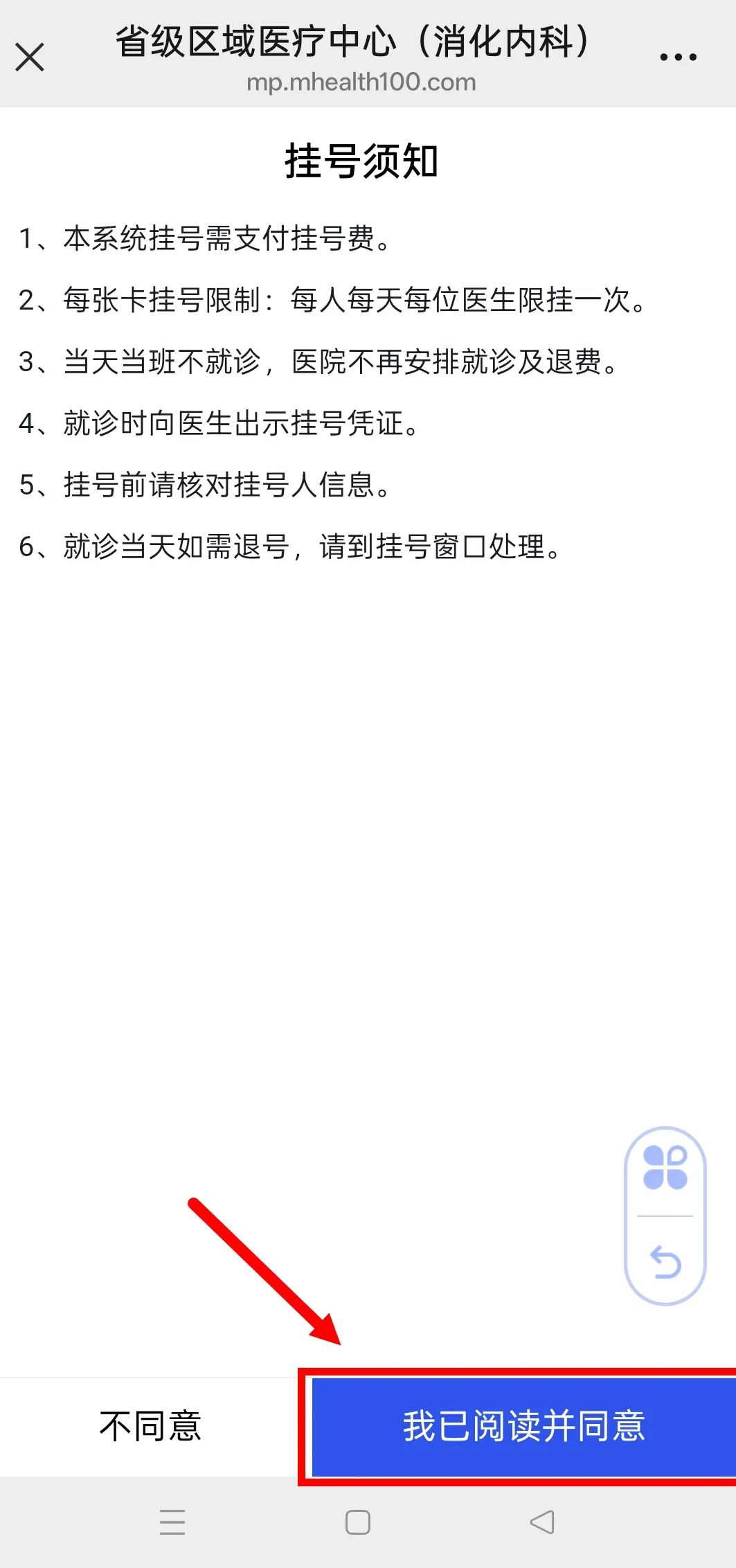The image size is (736, 1568).
Task: Tap the floating blue return arrow
Action: point(665,1261)
